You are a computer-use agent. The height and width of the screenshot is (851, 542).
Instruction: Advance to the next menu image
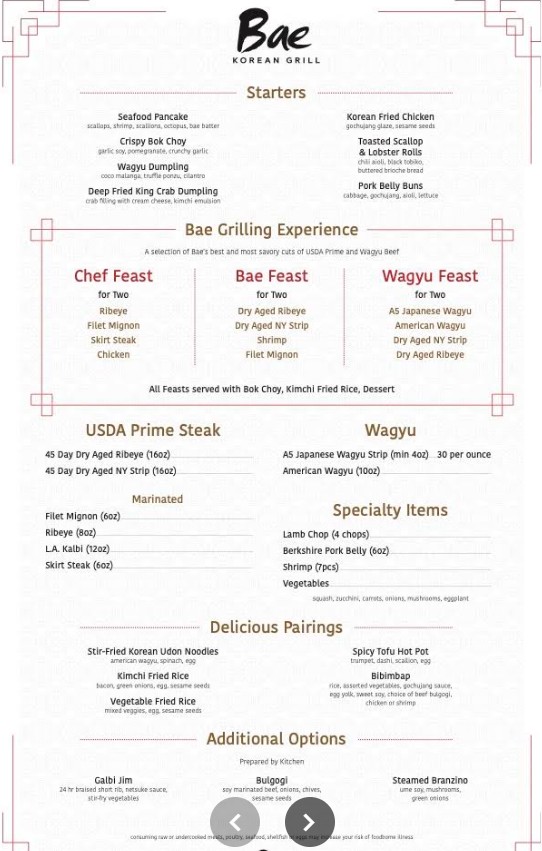[x=309, y=822]
